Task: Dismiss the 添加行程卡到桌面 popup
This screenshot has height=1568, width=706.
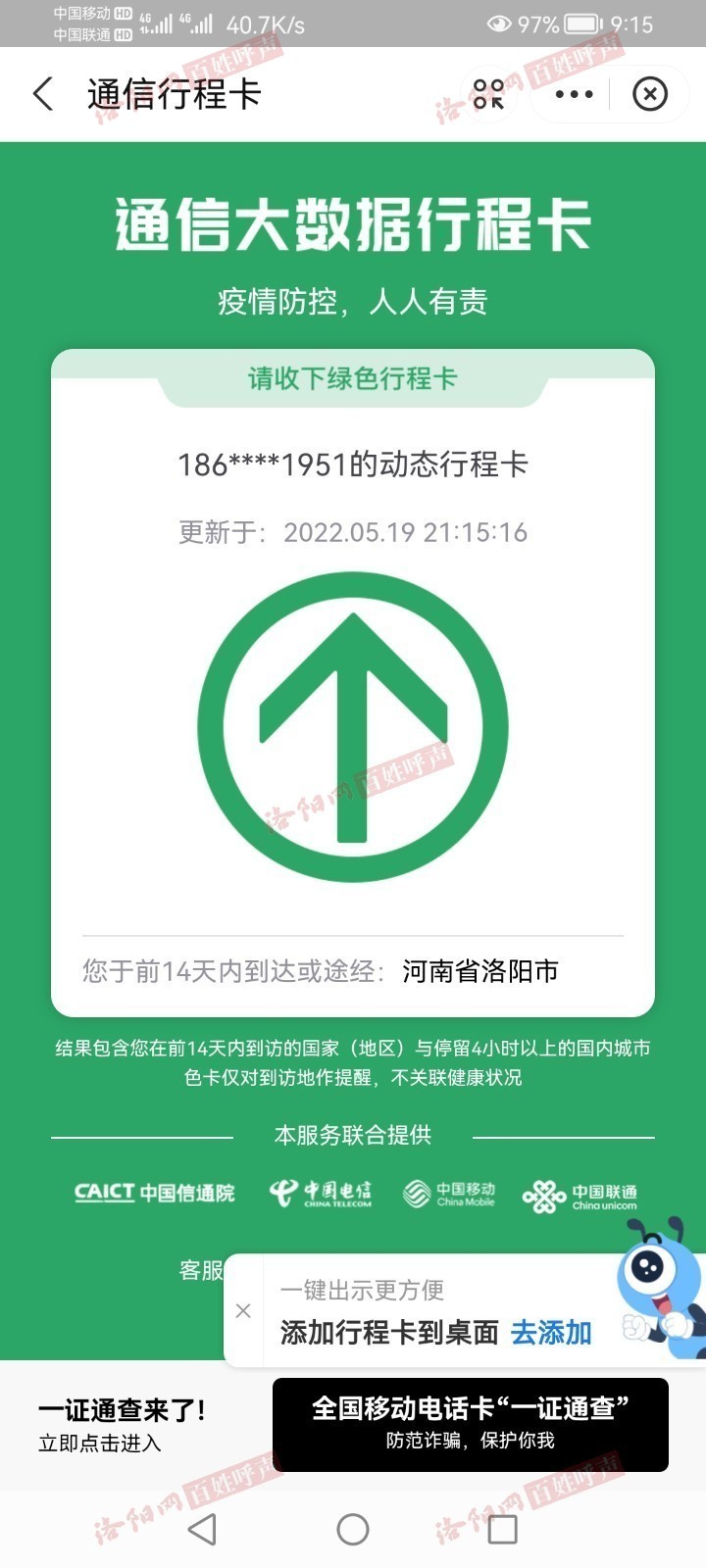Action: coord(244,1311)
